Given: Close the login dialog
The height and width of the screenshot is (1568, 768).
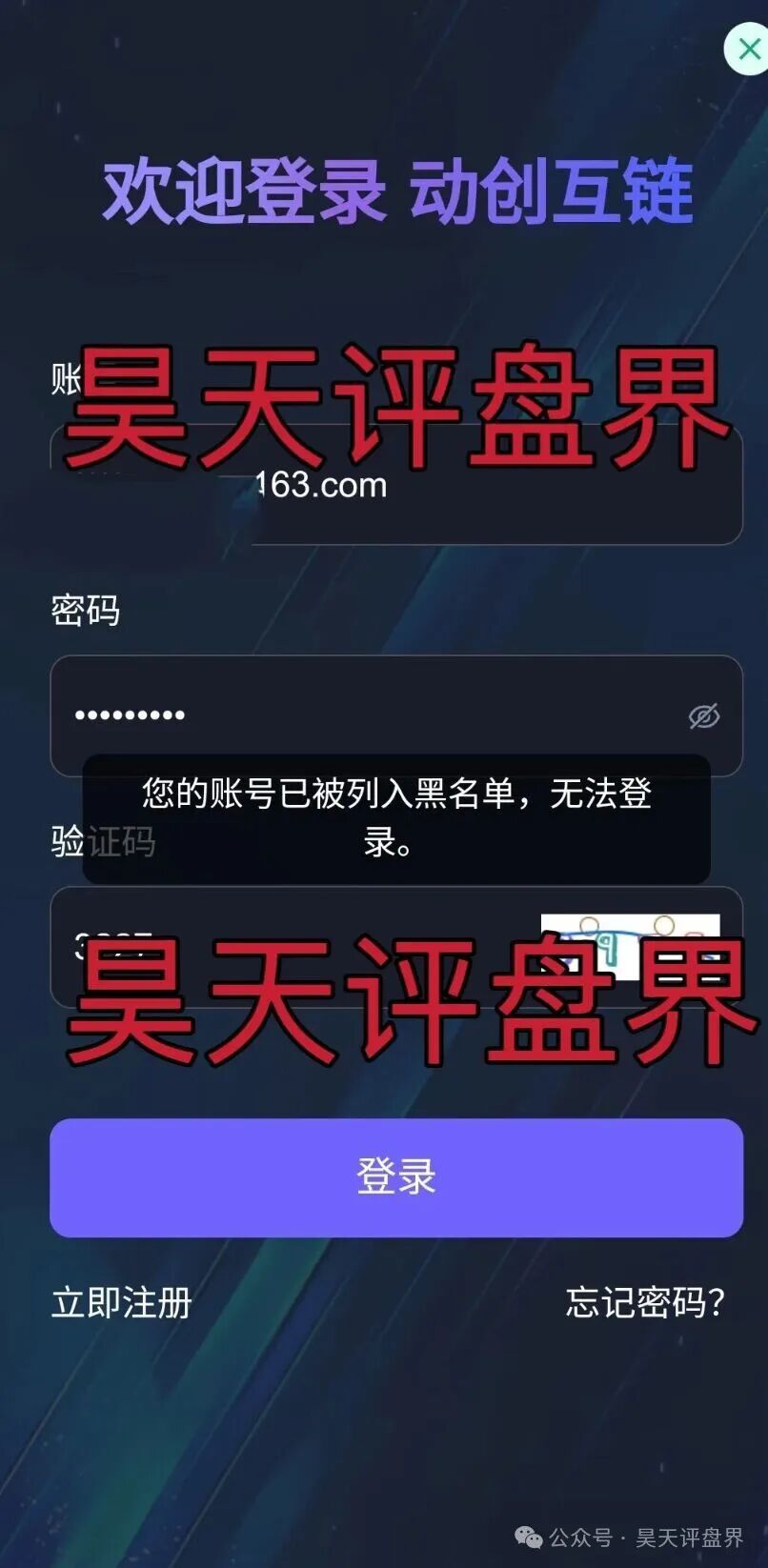Looking at the screenshot, I should click(748, 50).
